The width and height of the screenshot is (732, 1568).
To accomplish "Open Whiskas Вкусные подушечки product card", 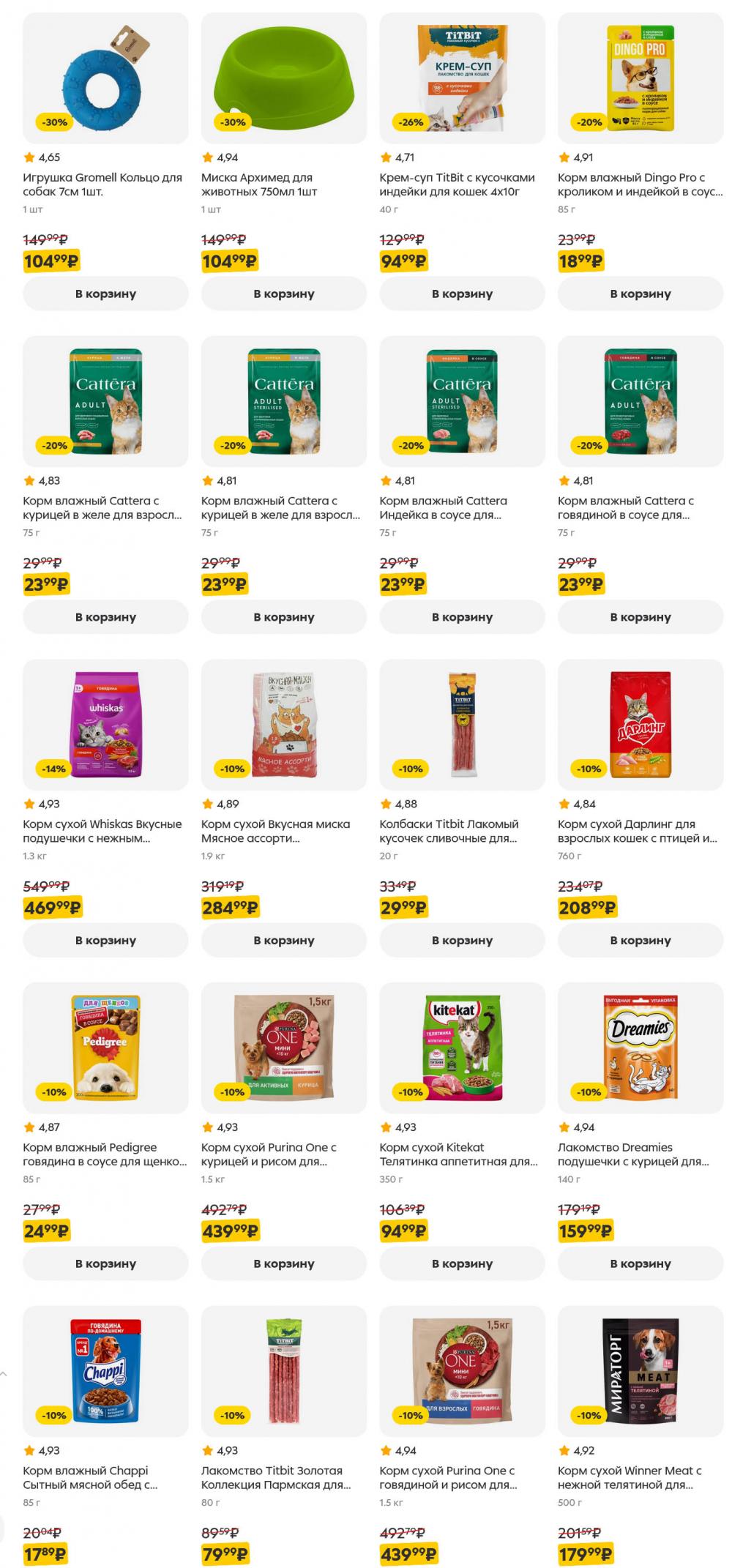I will click(x=102, y=831).
